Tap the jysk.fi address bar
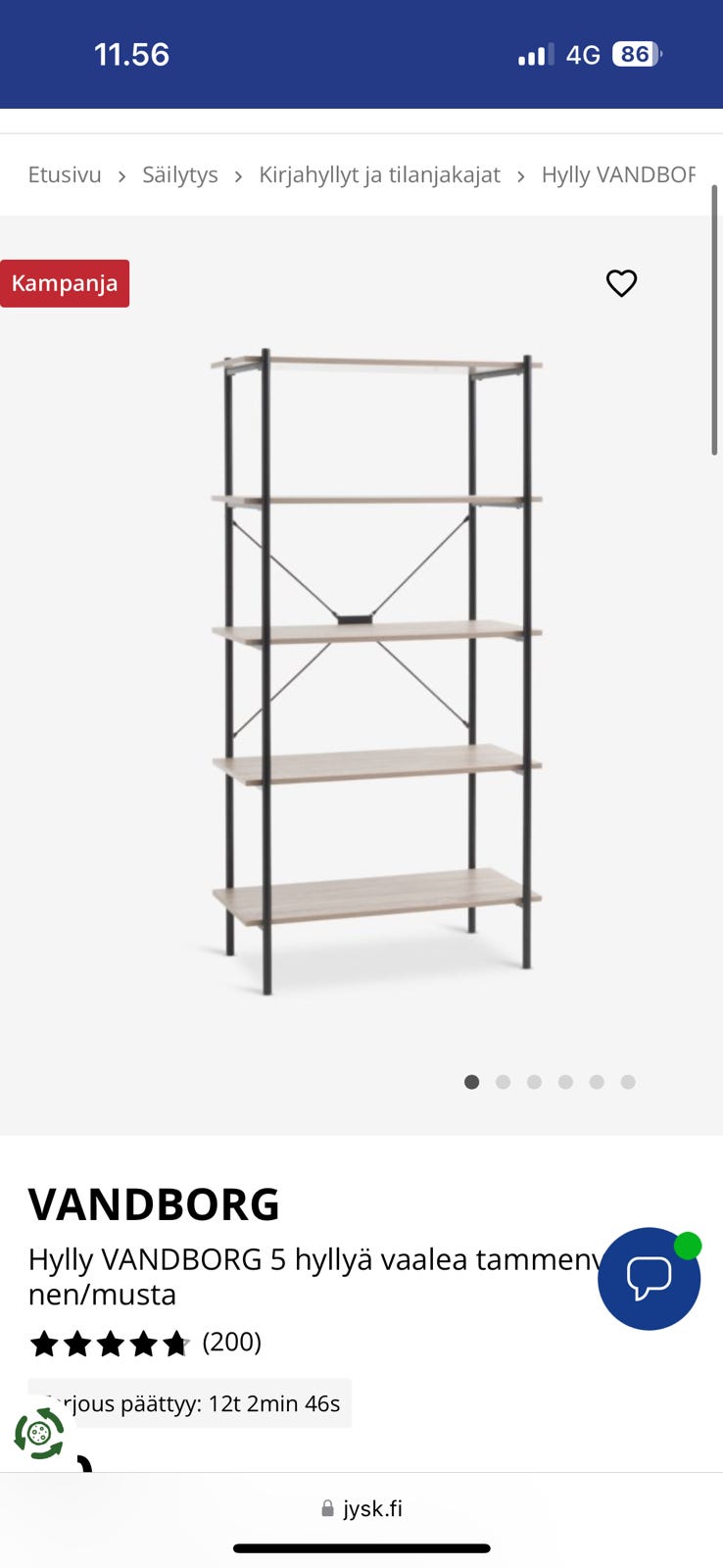Viewport: 723px width, 1568px height. click(x=361, y=1508)
